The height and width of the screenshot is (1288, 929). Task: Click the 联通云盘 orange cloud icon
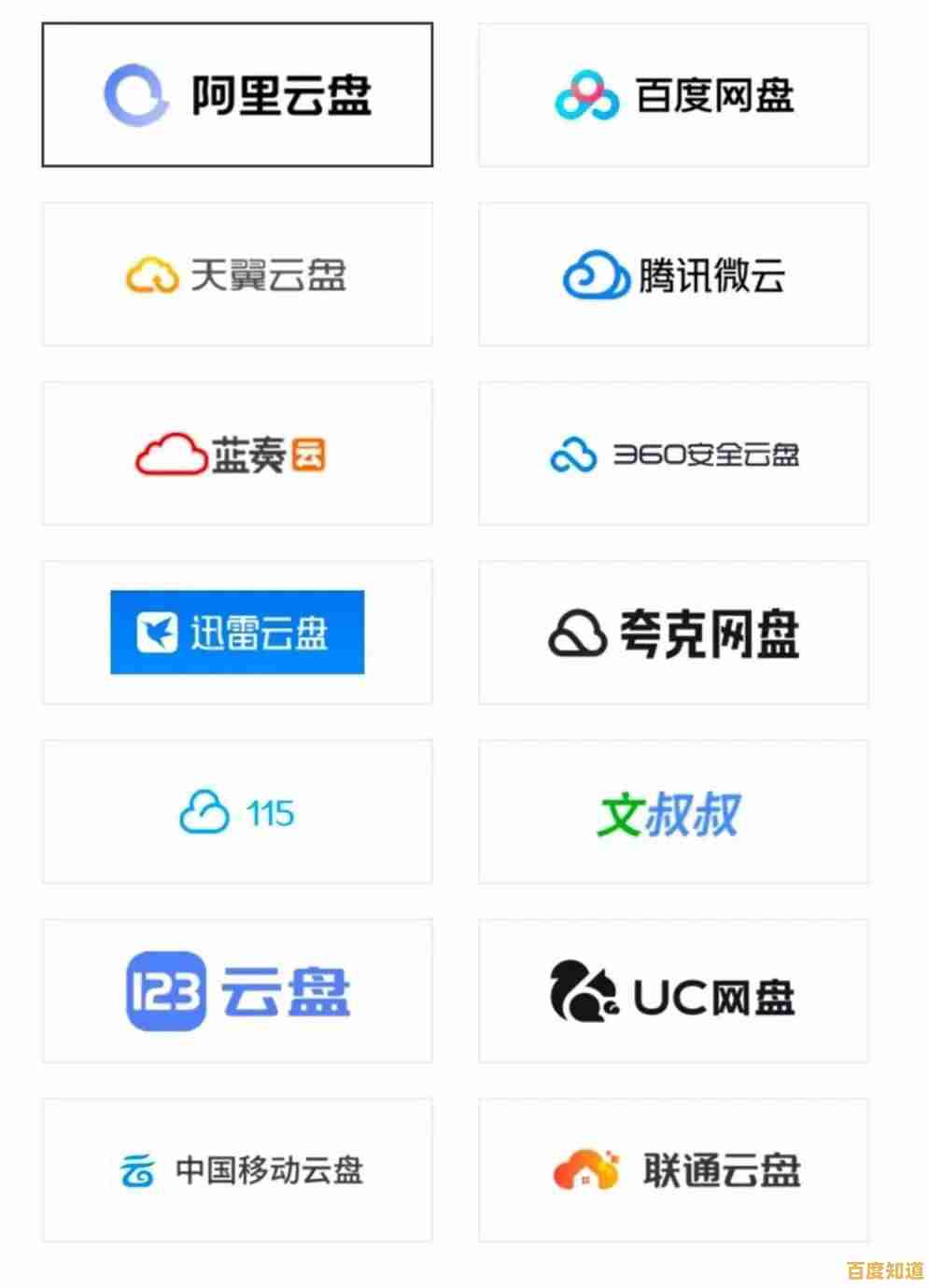pos(585,1167)
